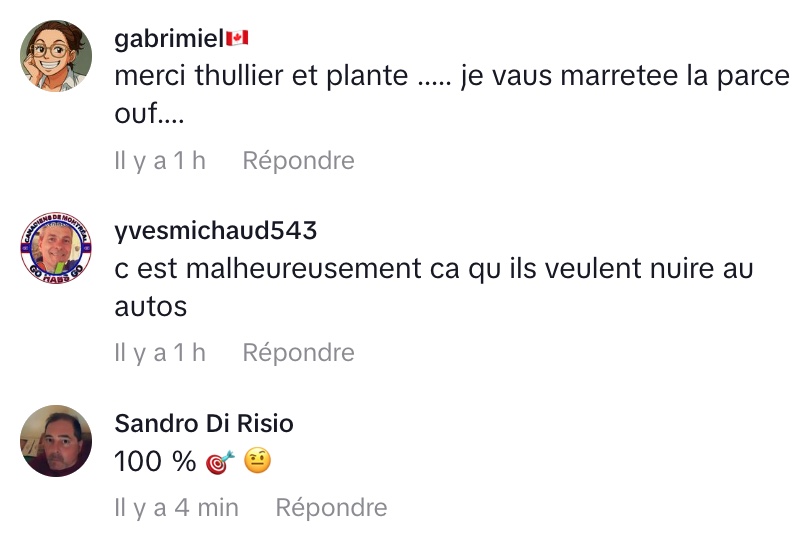Reply to yvesmichaud543's comment
Viewport: 804px width, 542px height.
(x=298, y=352)
